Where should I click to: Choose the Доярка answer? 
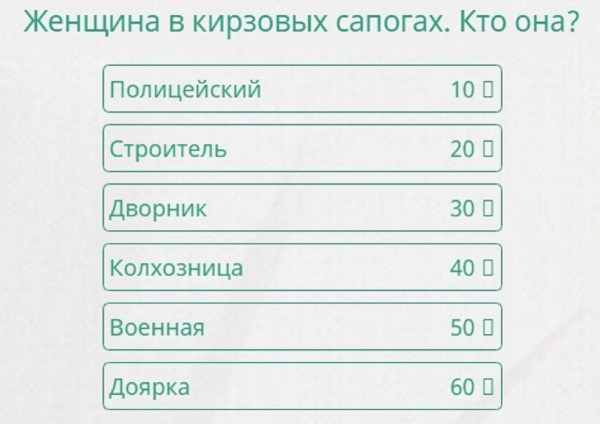click(x=301, y=386)
